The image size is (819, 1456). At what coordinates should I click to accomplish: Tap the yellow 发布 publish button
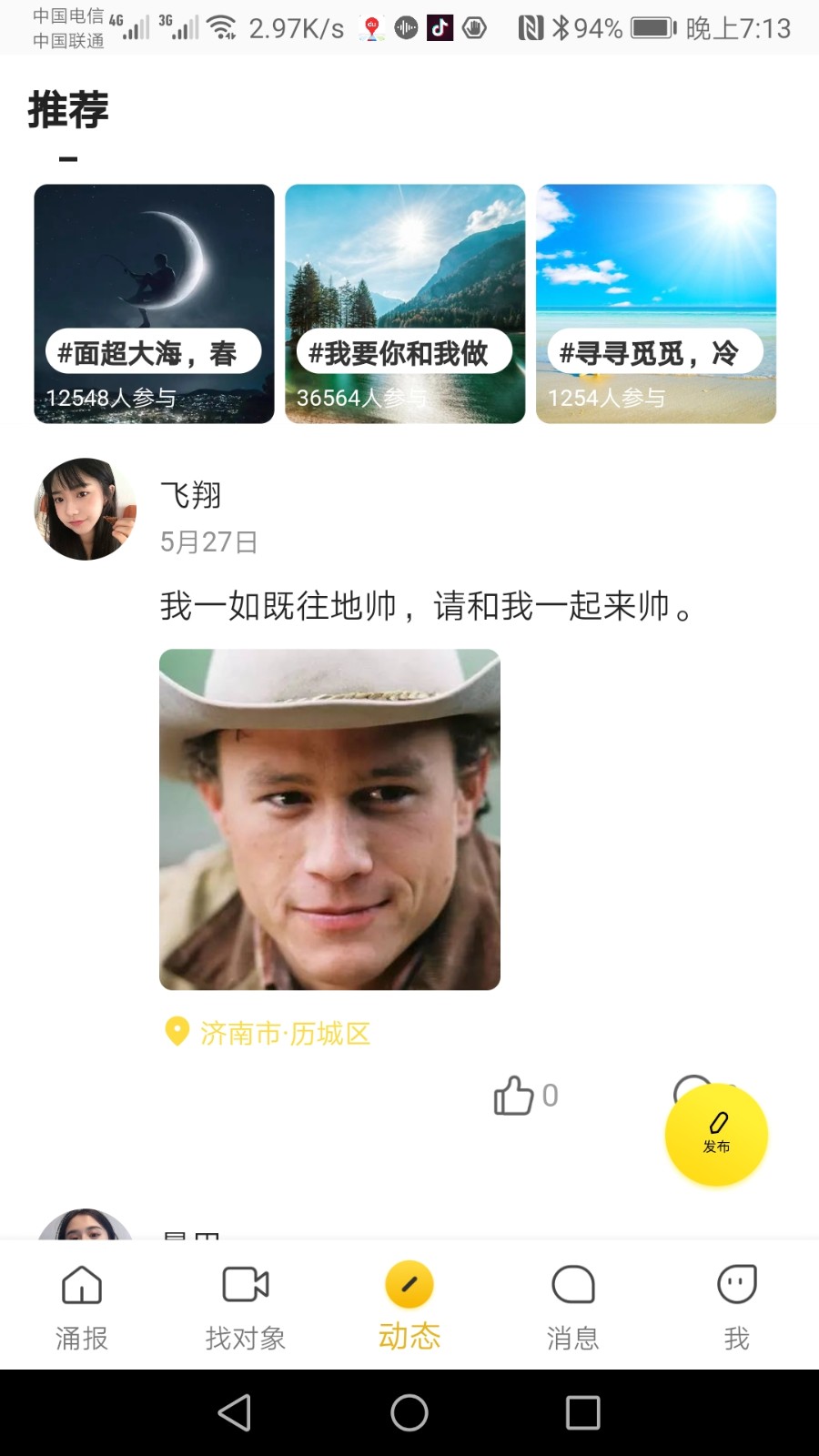pyautogui.click(x=716, y=1135)
